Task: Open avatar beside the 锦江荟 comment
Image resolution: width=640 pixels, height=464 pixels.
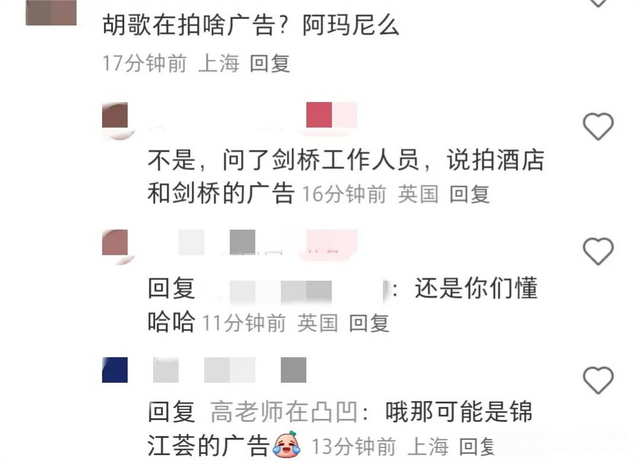Action: click(115, 370)
